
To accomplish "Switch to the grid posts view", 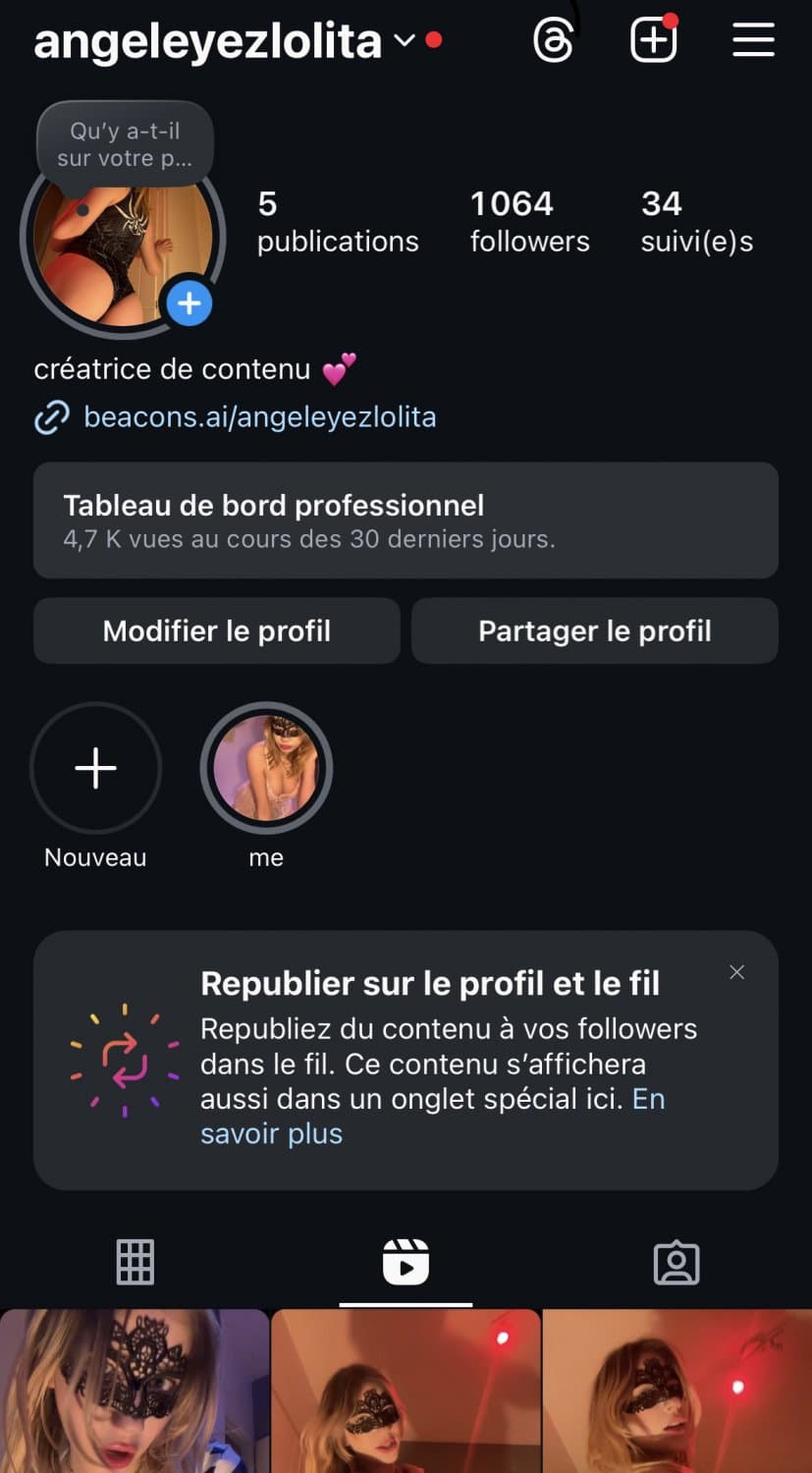I will click(x=135, y=1262).
